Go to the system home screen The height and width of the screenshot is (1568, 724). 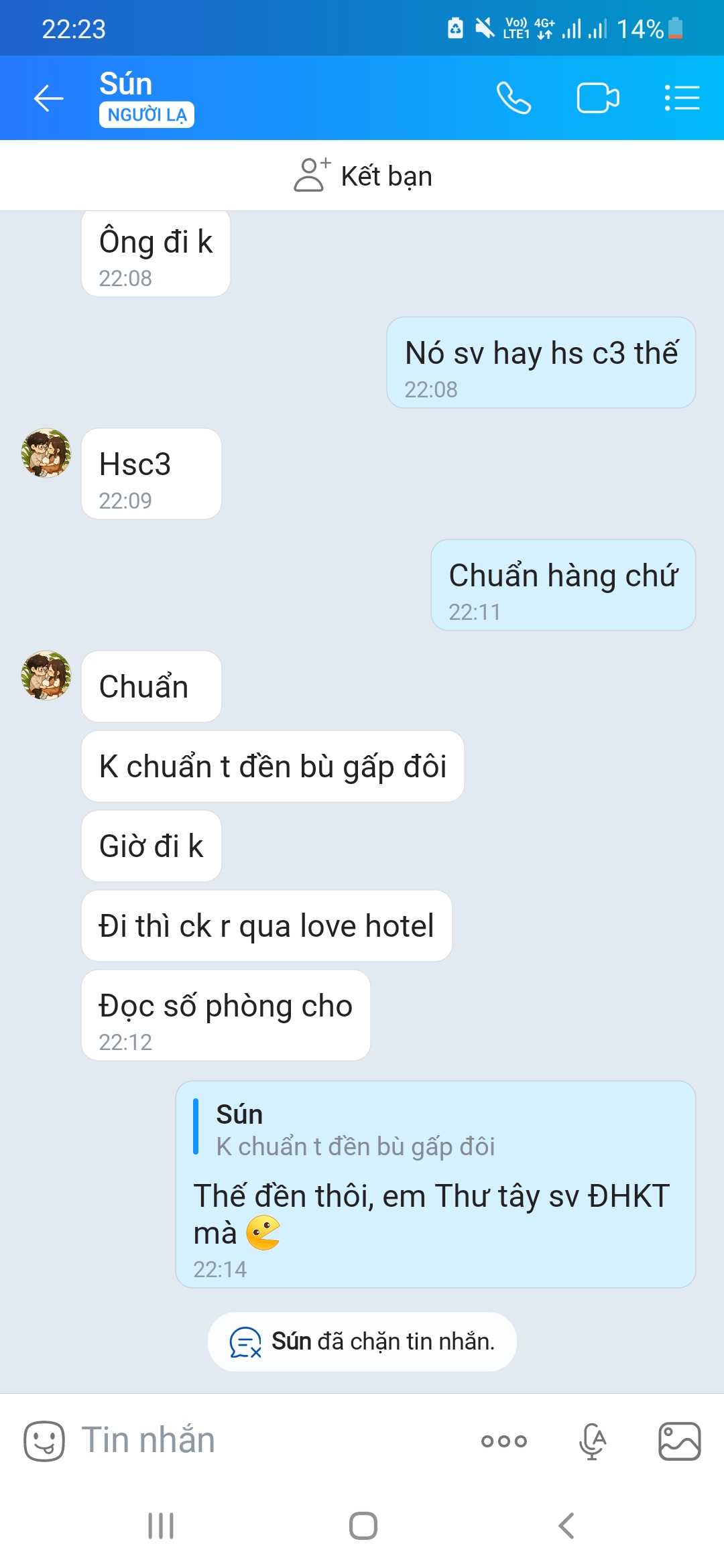363,1526
